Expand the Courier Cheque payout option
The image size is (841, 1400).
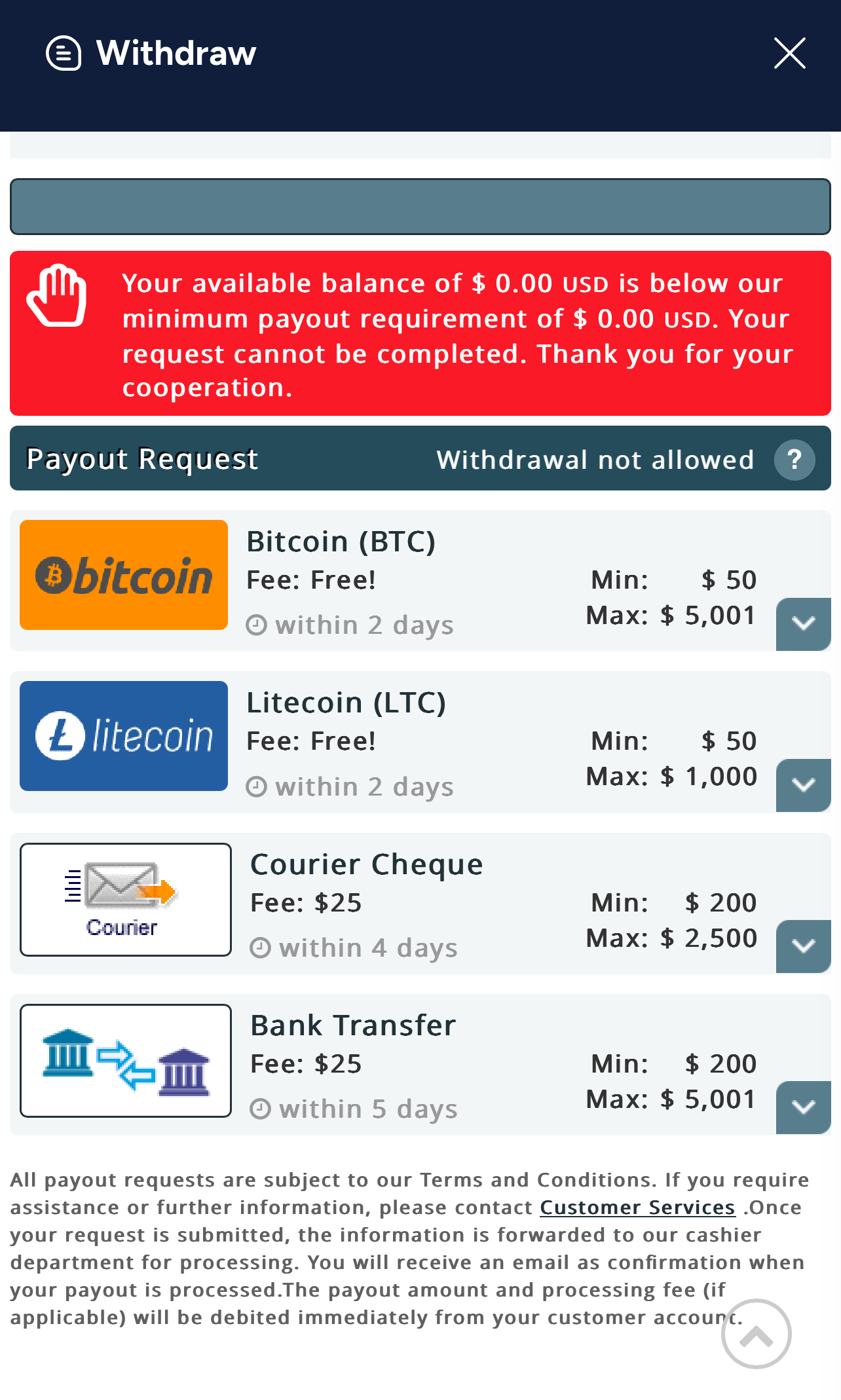click(804, 946)
